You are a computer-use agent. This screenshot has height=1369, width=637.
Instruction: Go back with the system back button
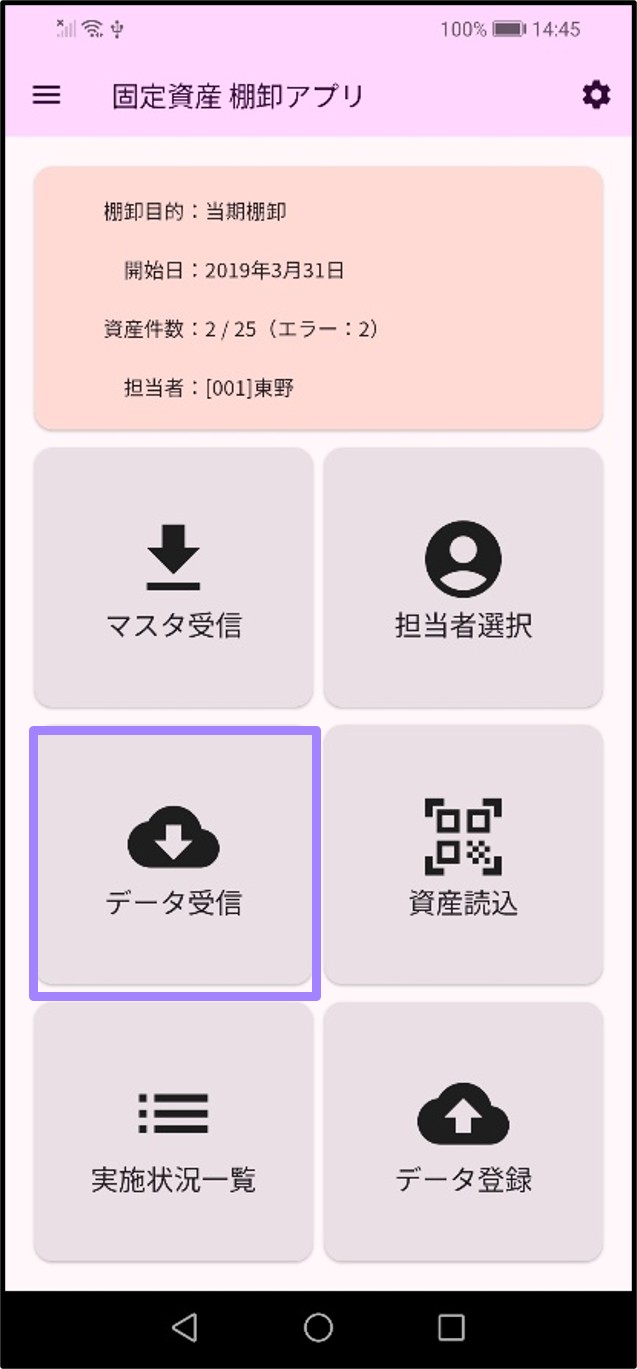[x=184, y=1327]
